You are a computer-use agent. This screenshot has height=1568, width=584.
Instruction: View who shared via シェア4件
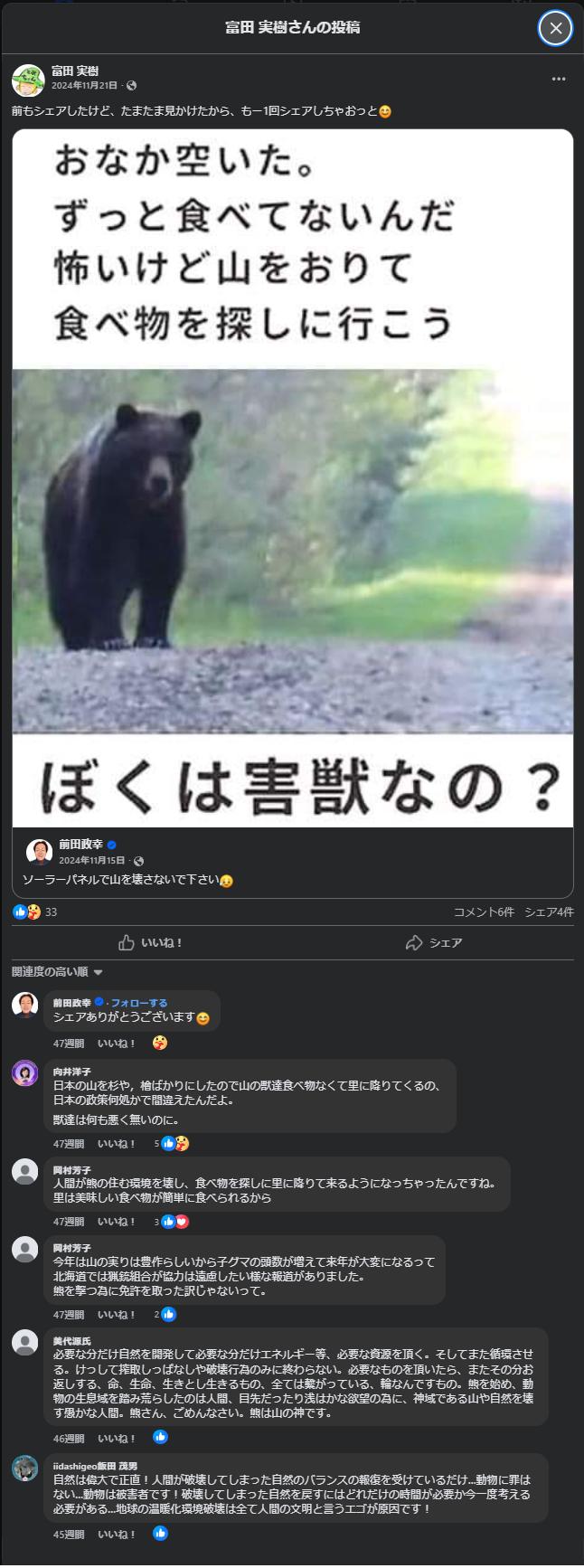tap(549, 912)
